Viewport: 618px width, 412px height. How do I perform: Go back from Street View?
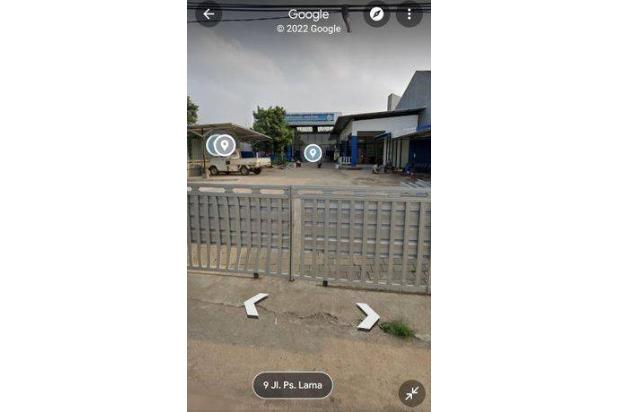coord(208,14)
